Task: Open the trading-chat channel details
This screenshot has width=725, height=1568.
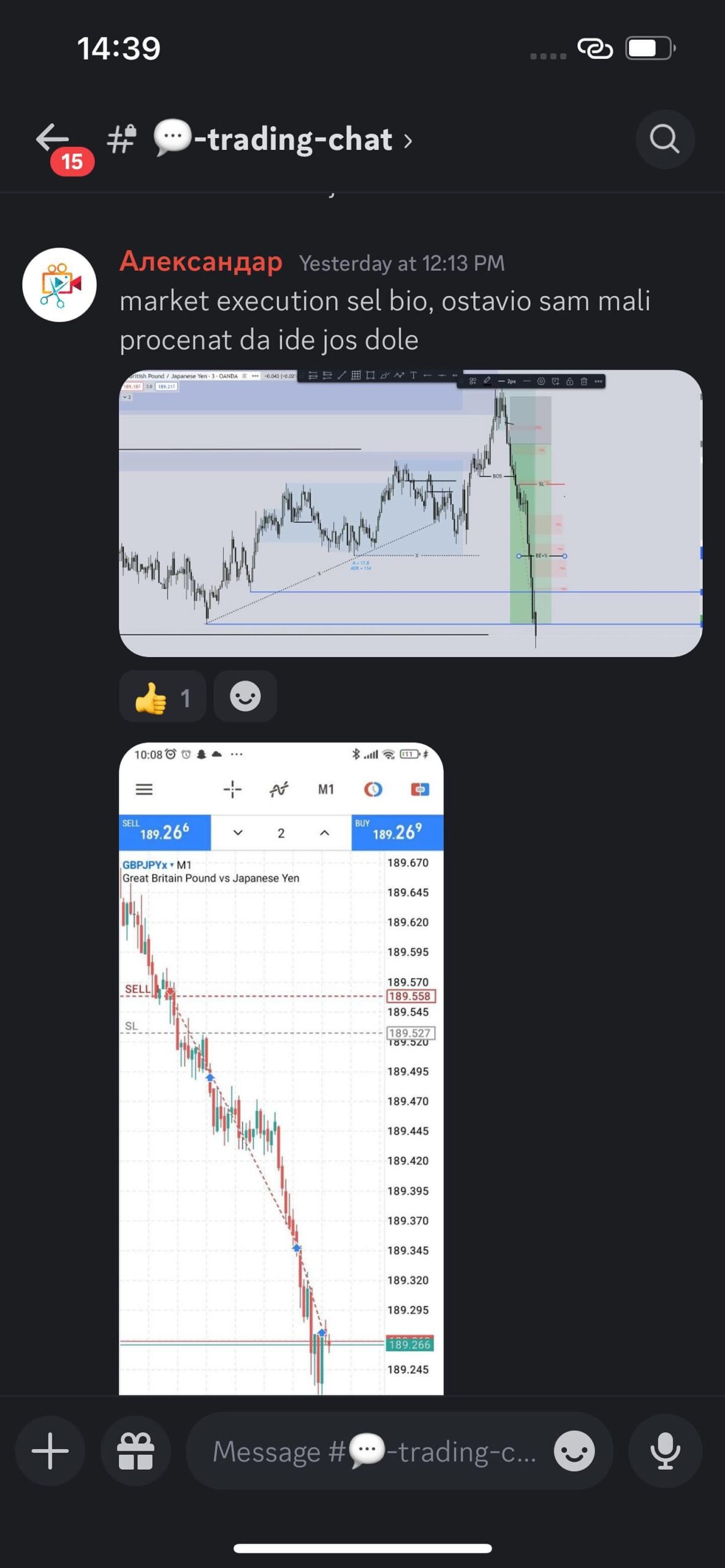Action: [x=282, y=140]
